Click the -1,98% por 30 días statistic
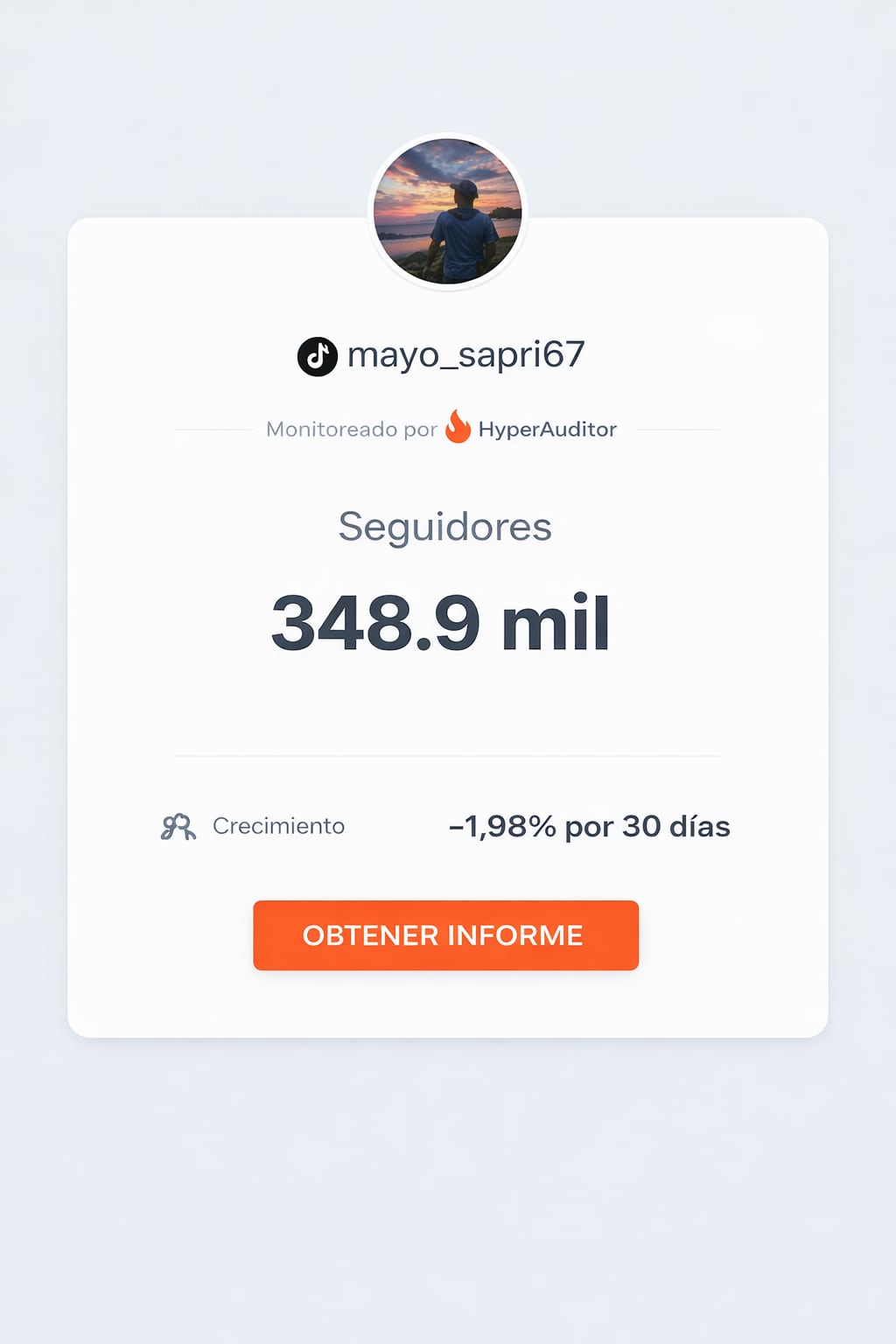 pos(590,825)
